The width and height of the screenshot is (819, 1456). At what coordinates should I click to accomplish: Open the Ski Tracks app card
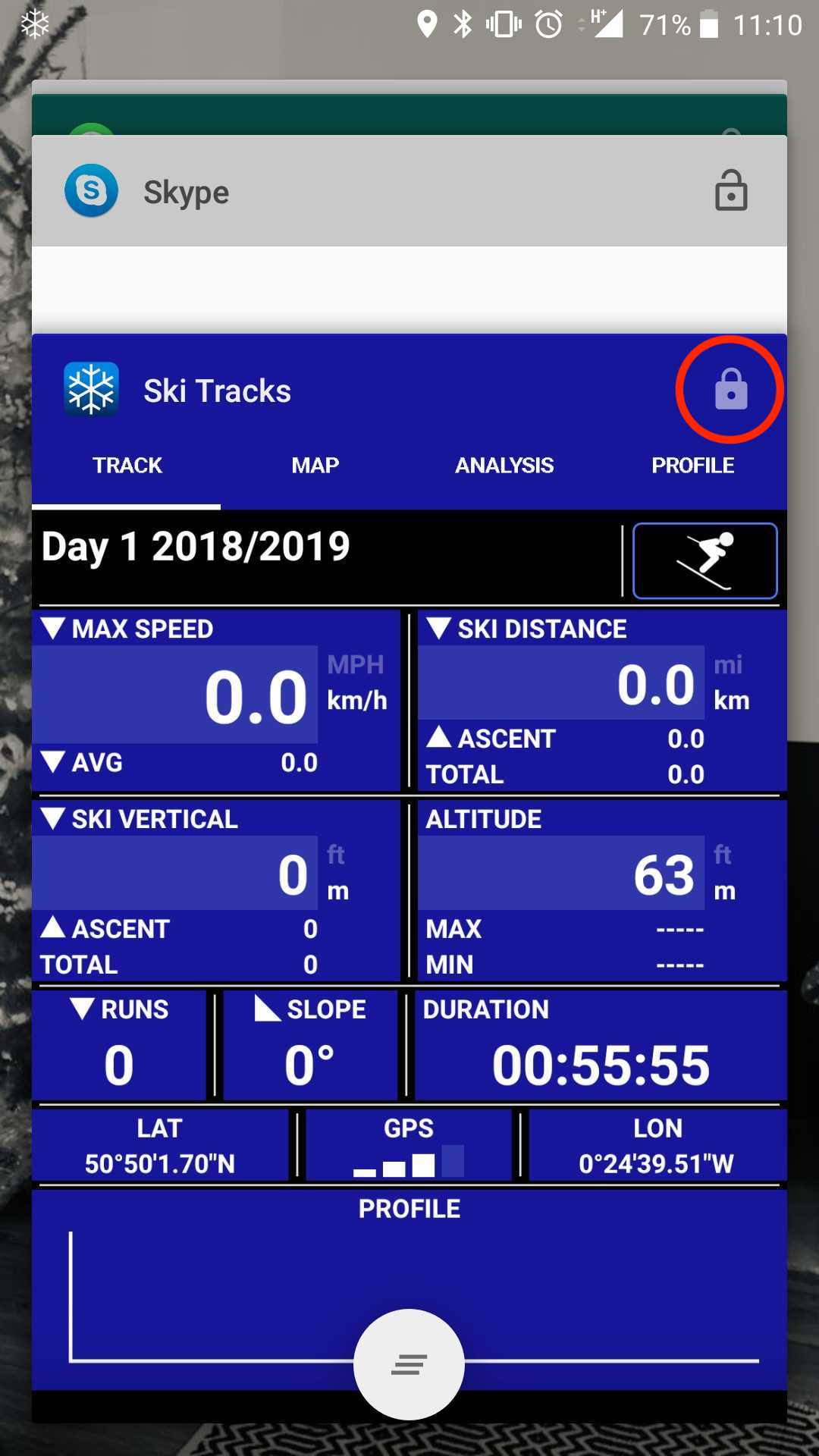coord(409,834)
